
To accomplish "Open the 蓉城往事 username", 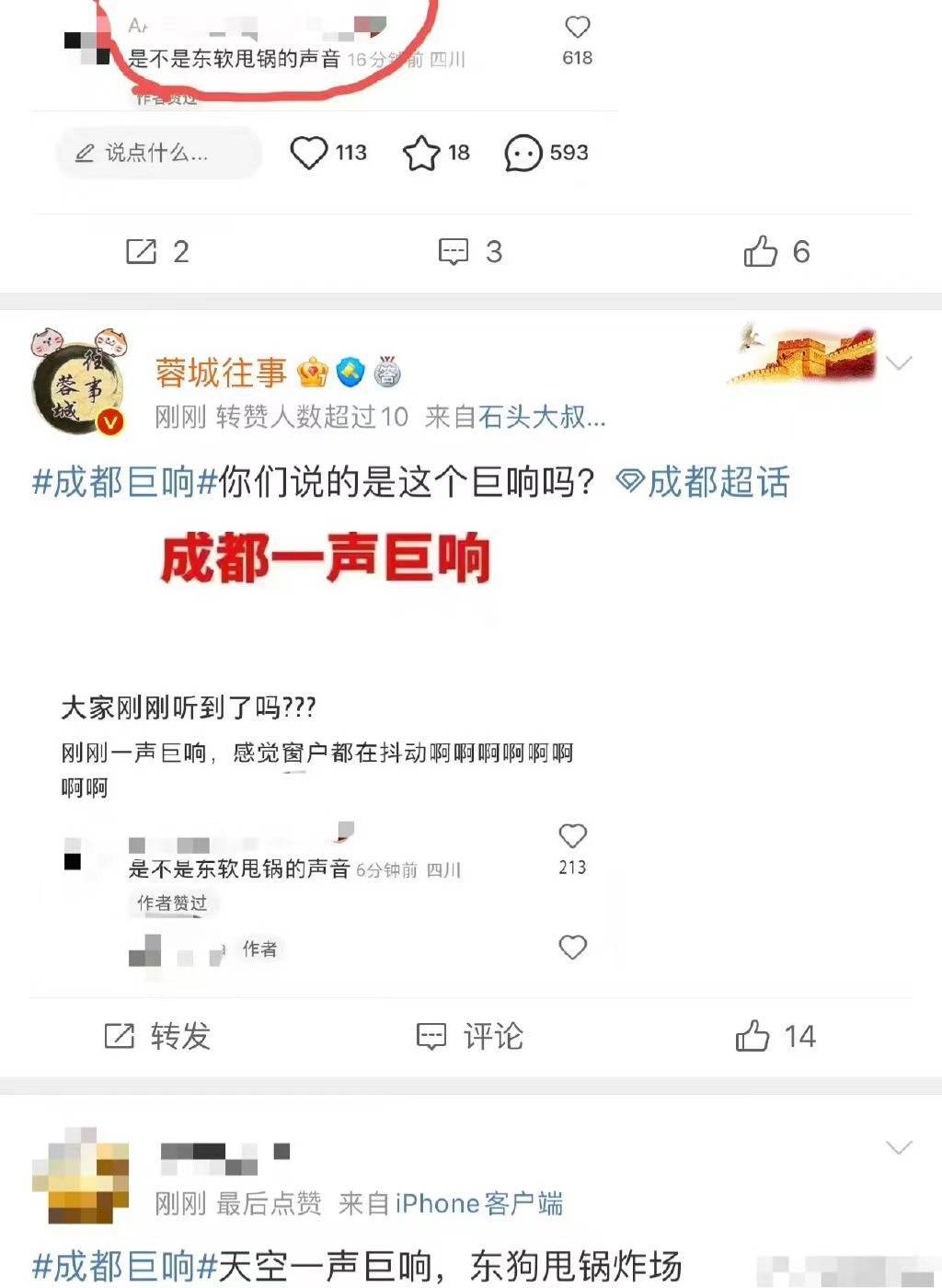I will click(222, 373).
